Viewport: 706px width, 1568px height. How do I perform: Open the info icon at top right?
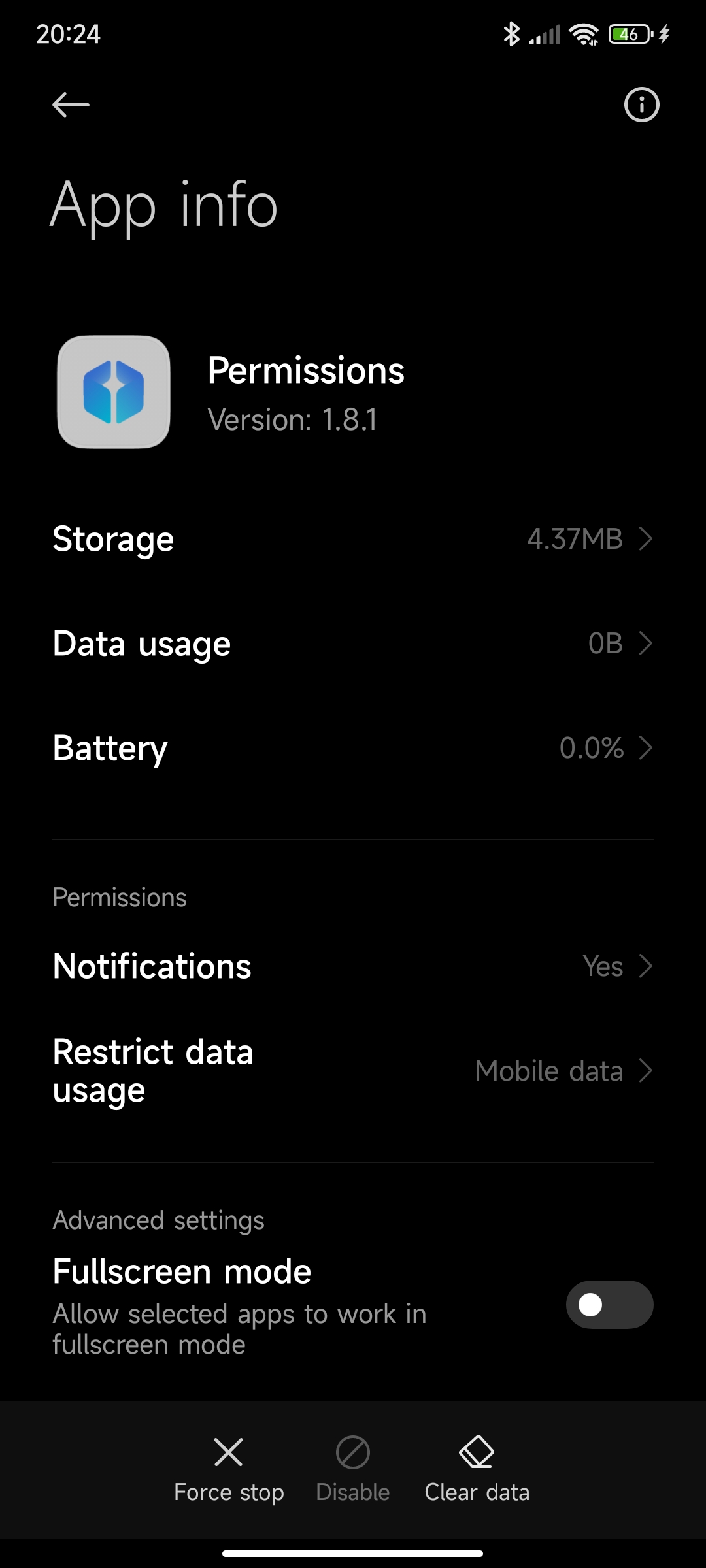pos(641,105)
